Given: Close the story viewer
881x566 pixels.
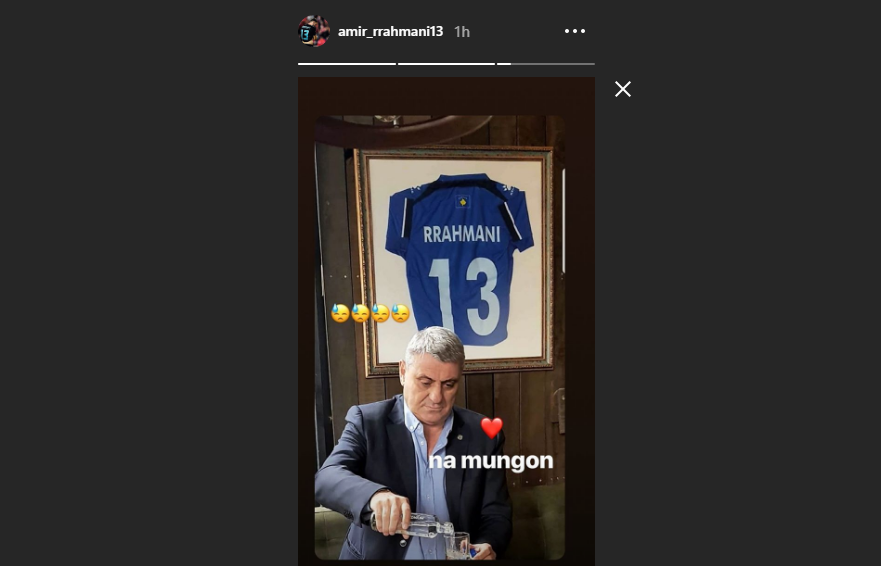Looking at the screenshot, I should pyautogui.click(x=623, y=89).
